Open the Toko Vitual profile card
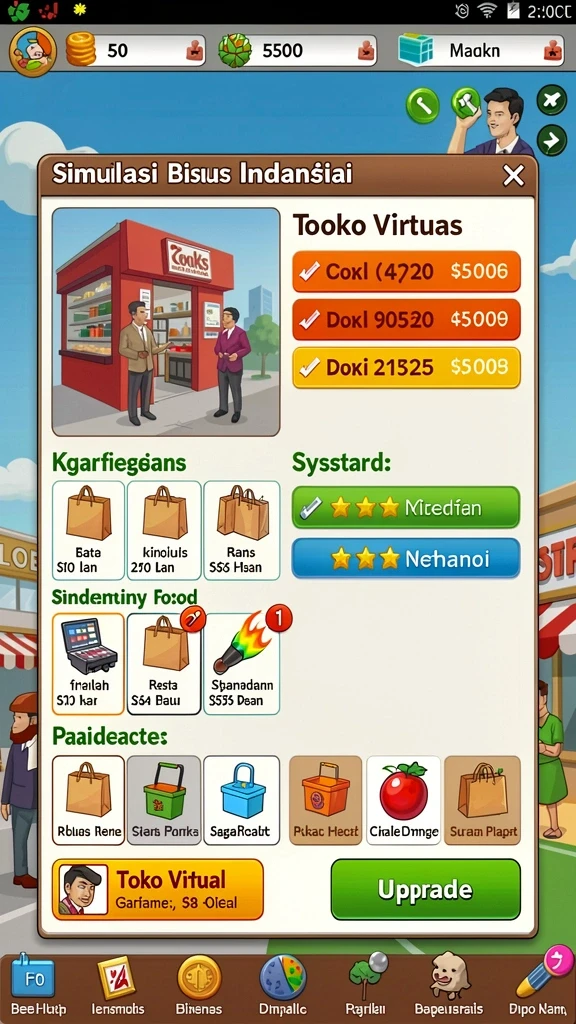576x1024 pixels. tap(157, 889)
